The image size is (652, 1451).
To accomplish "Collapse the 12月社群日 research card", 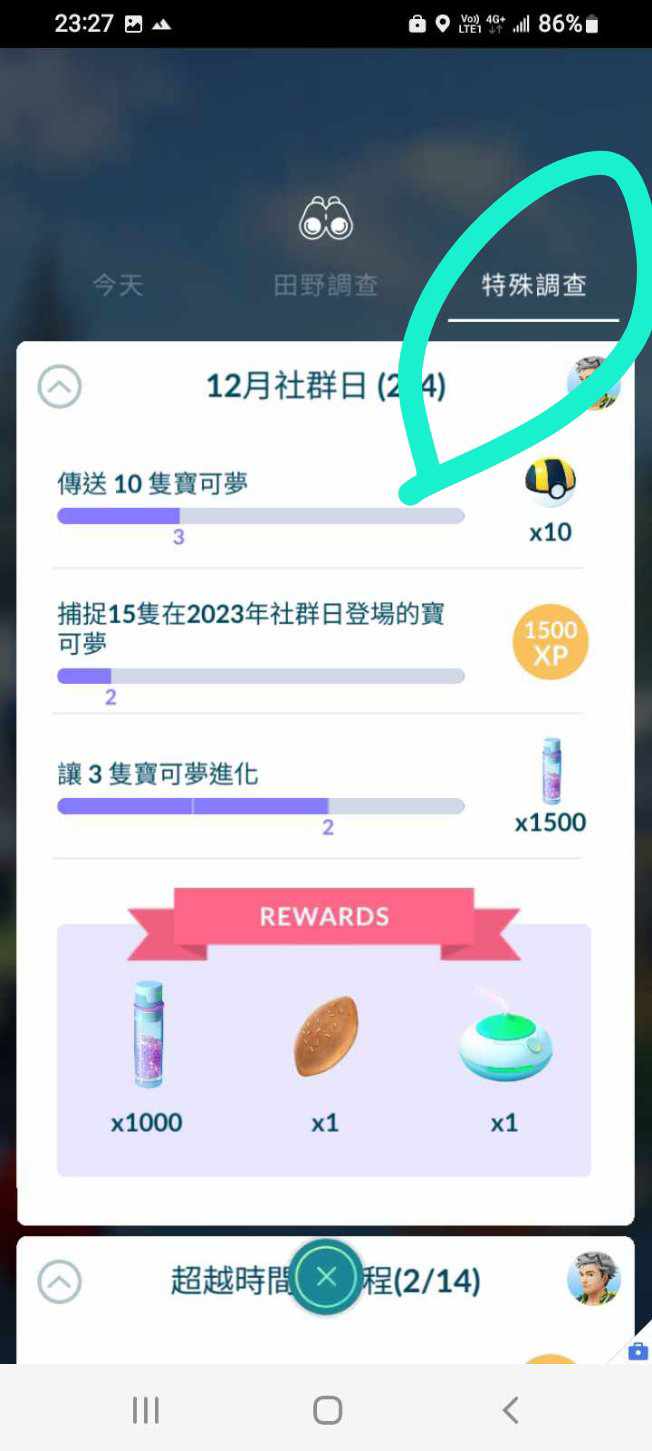I will (59, 387).
